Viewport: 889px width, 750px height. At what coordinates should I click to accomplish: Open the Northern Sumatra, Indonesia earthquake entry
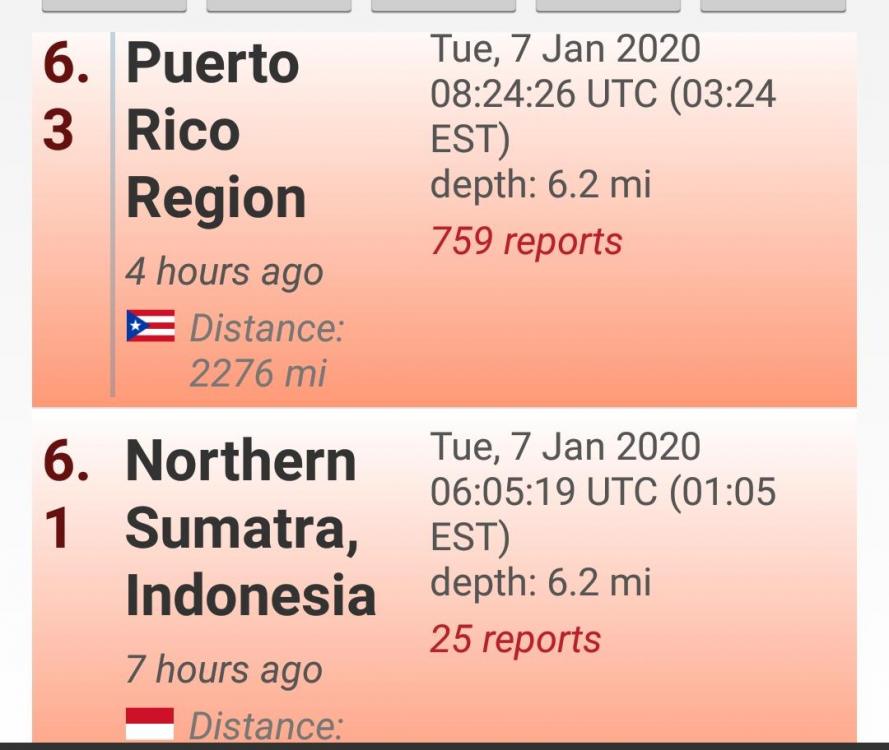click(x=250, y=528)
